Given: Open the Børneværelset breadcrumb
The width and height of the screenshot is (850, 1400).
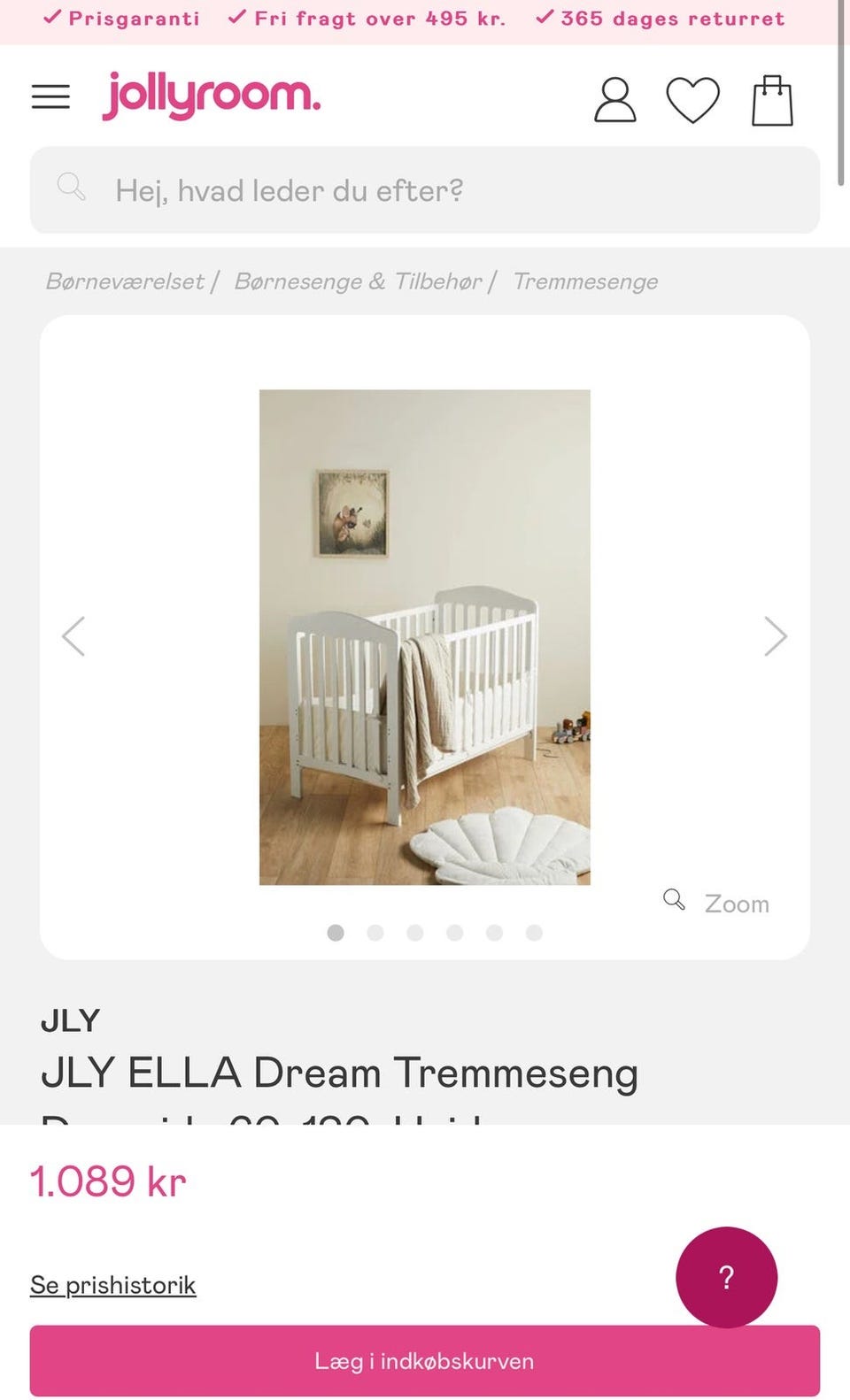Looking at the screenshot, I should point(125,281).
